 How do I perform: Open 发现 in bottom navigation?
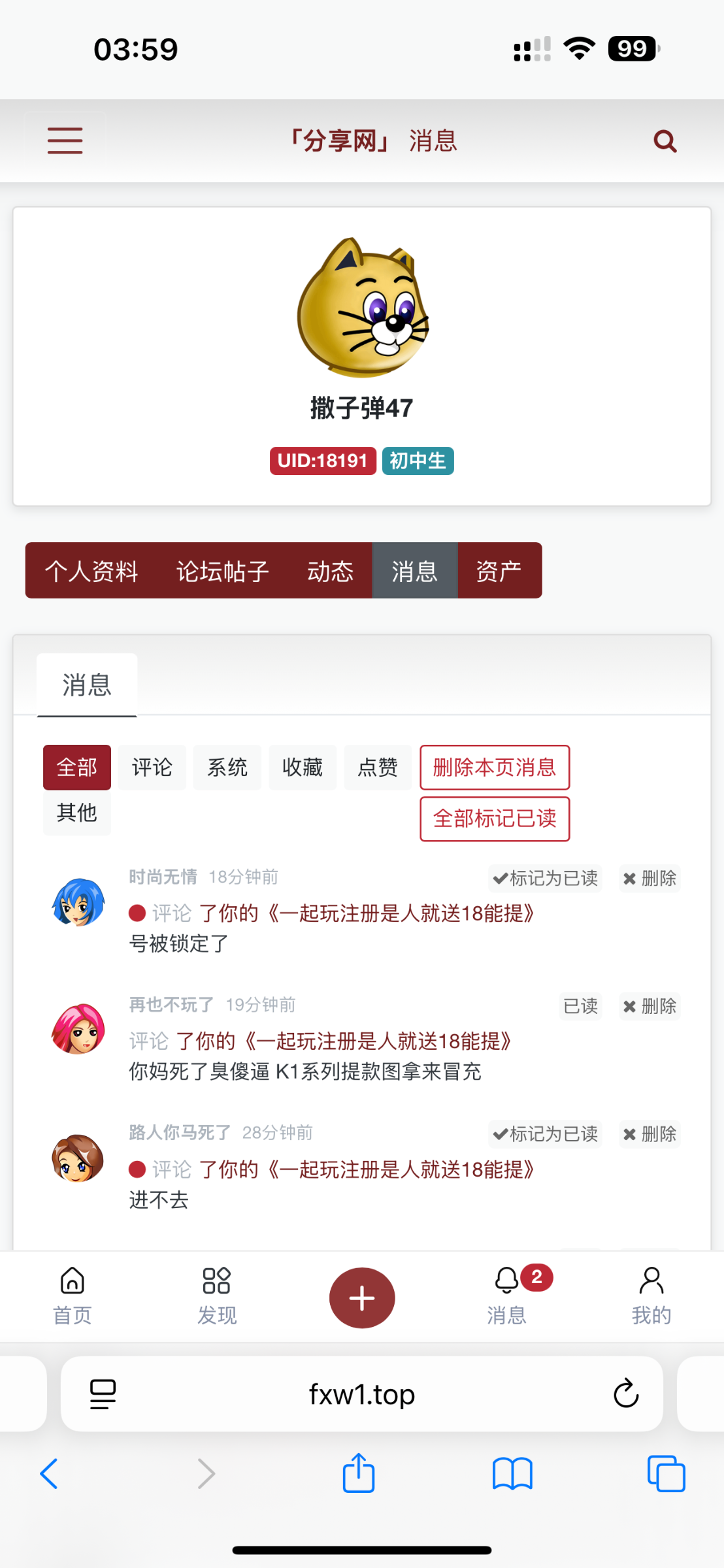pos(217,1296)
